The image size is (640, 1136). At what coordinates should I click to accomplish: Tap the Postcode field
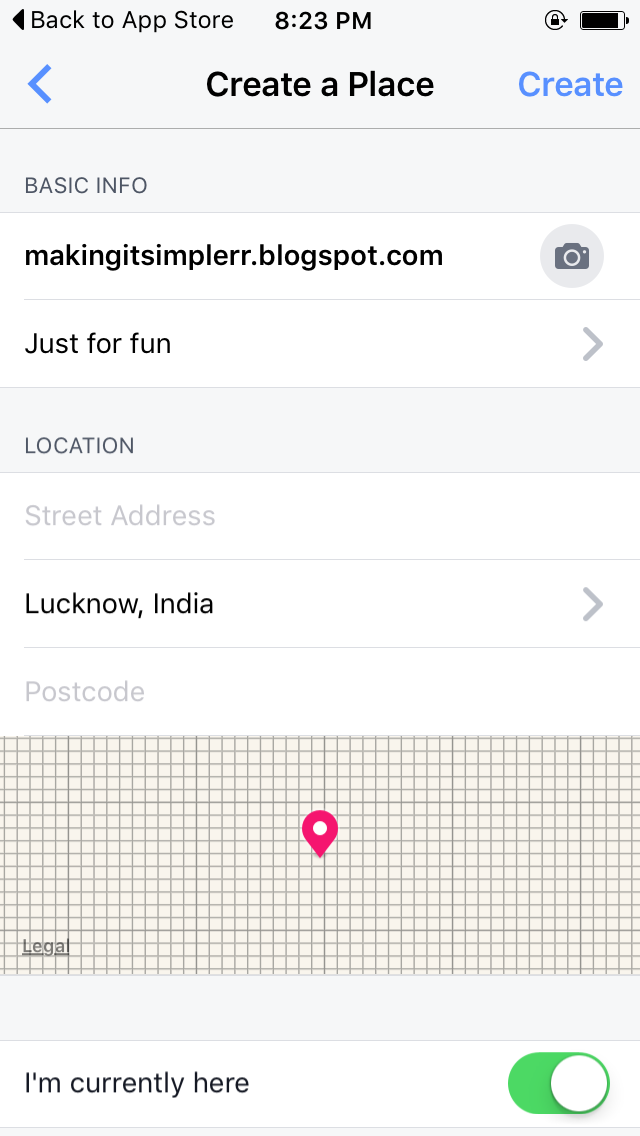click(x=320, y=692)
